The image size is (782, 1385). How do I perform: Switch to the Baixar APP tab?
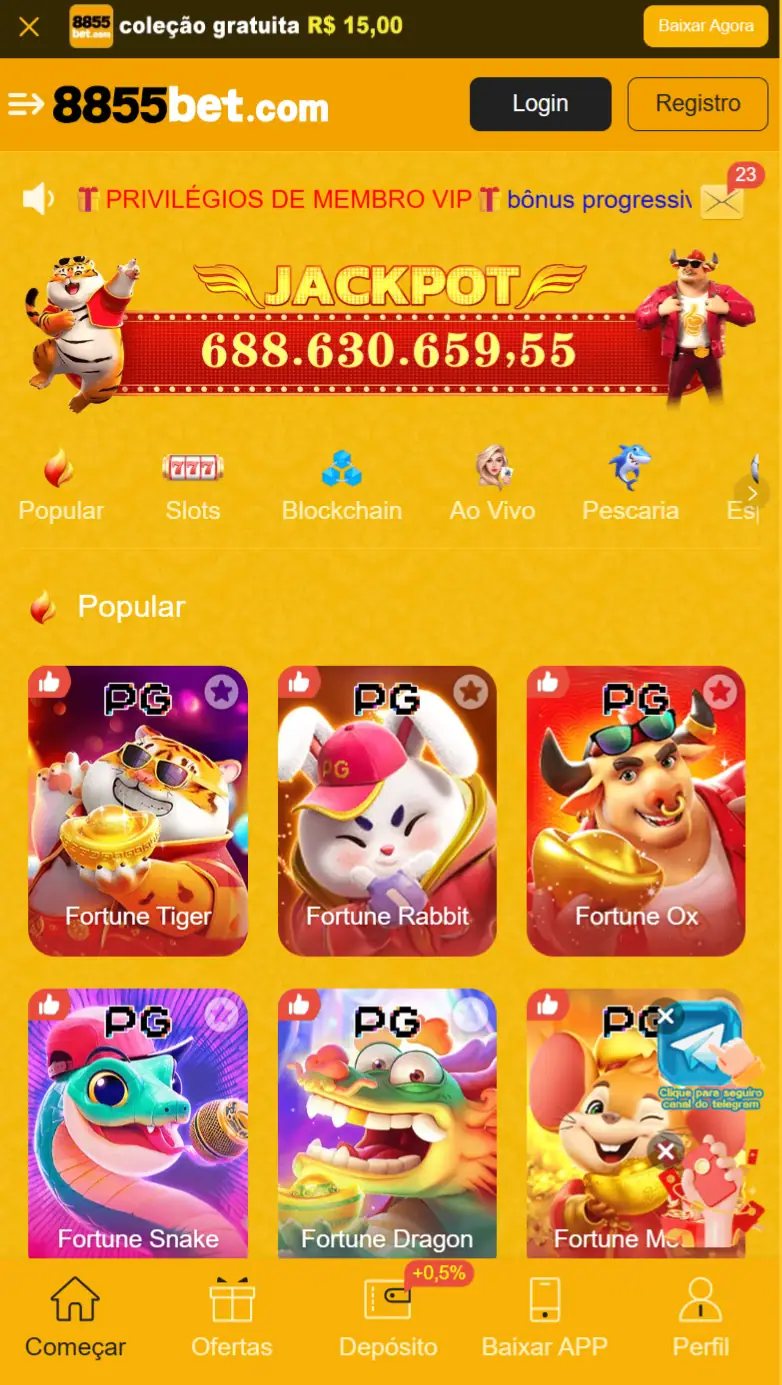pyautogui.click(x=544, y=1318)
